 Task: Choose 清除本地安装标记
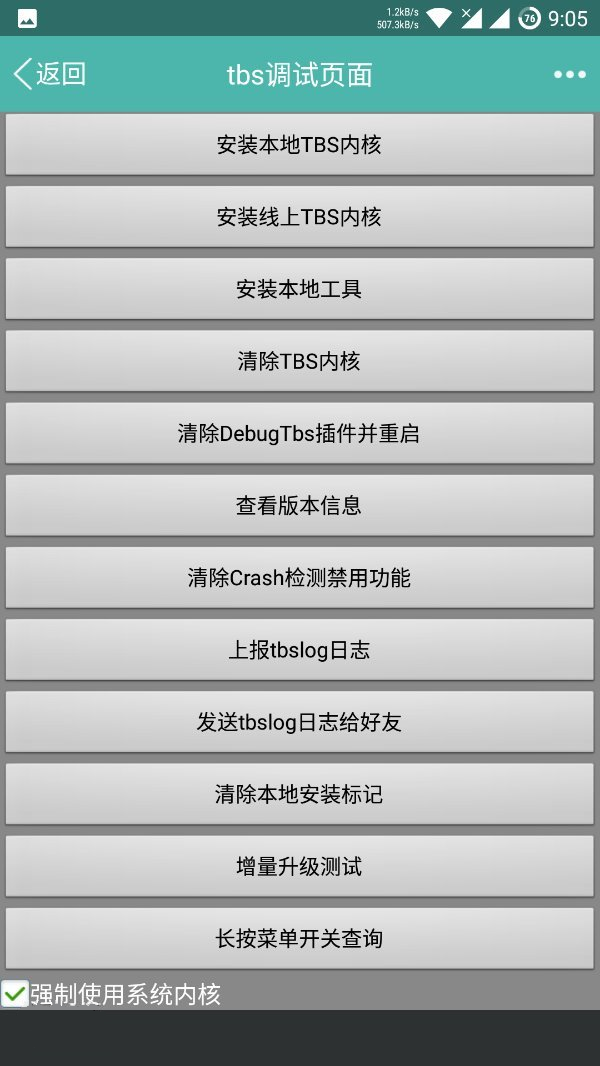click(x=300, y=793)
